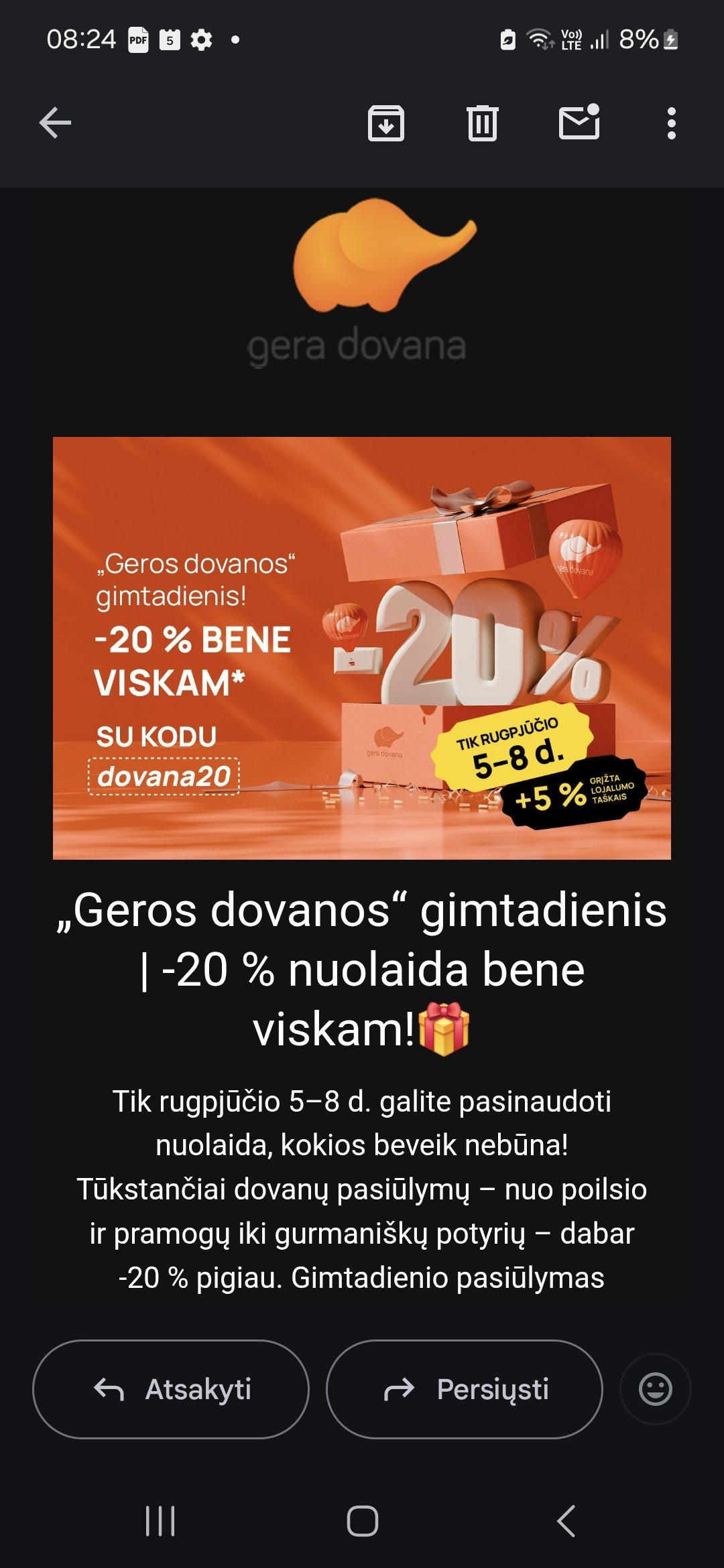This screenshot has height=1568, width=724.
Task: Go back to the inbox
Action: click(55, 123)
